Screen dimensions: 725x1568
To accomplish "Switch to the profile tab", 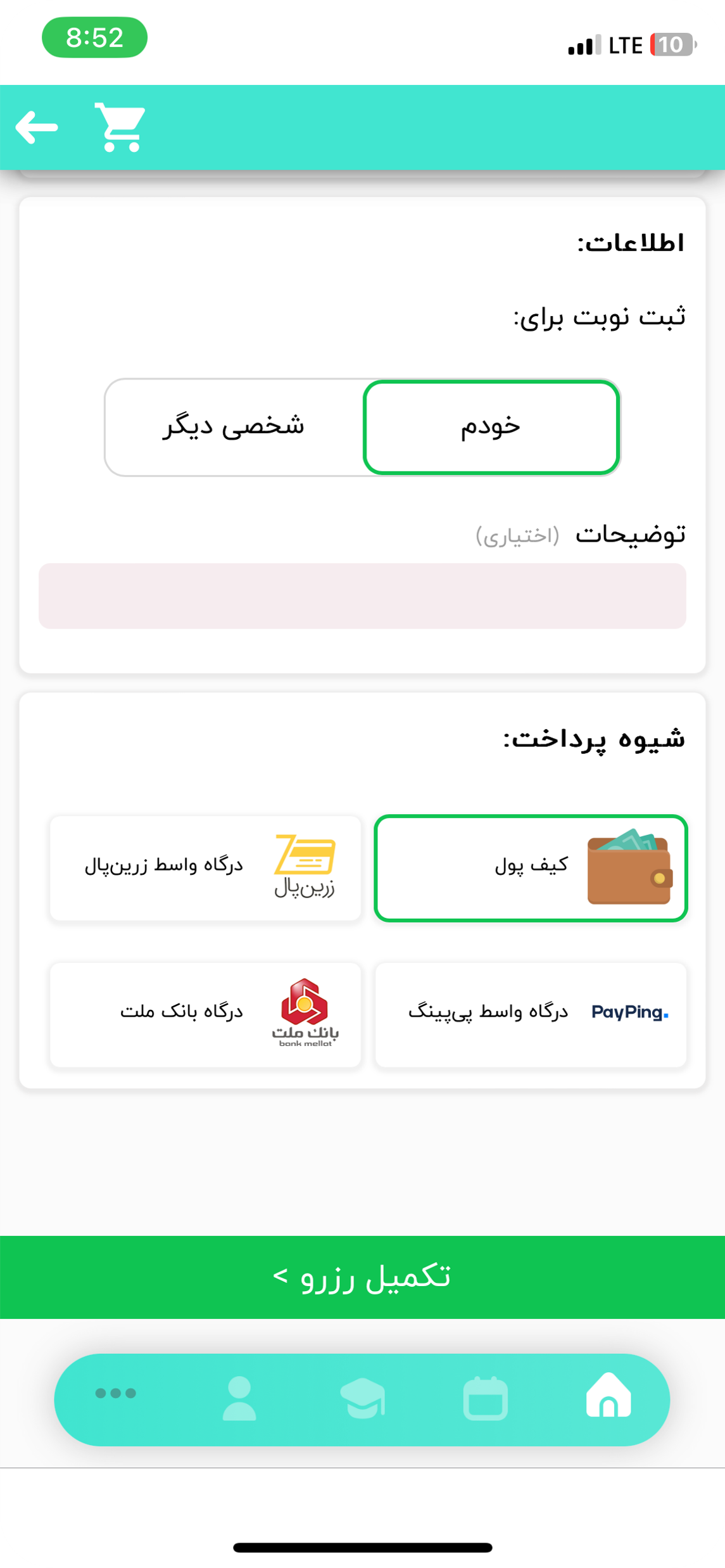I will [x=239, y=1398].
